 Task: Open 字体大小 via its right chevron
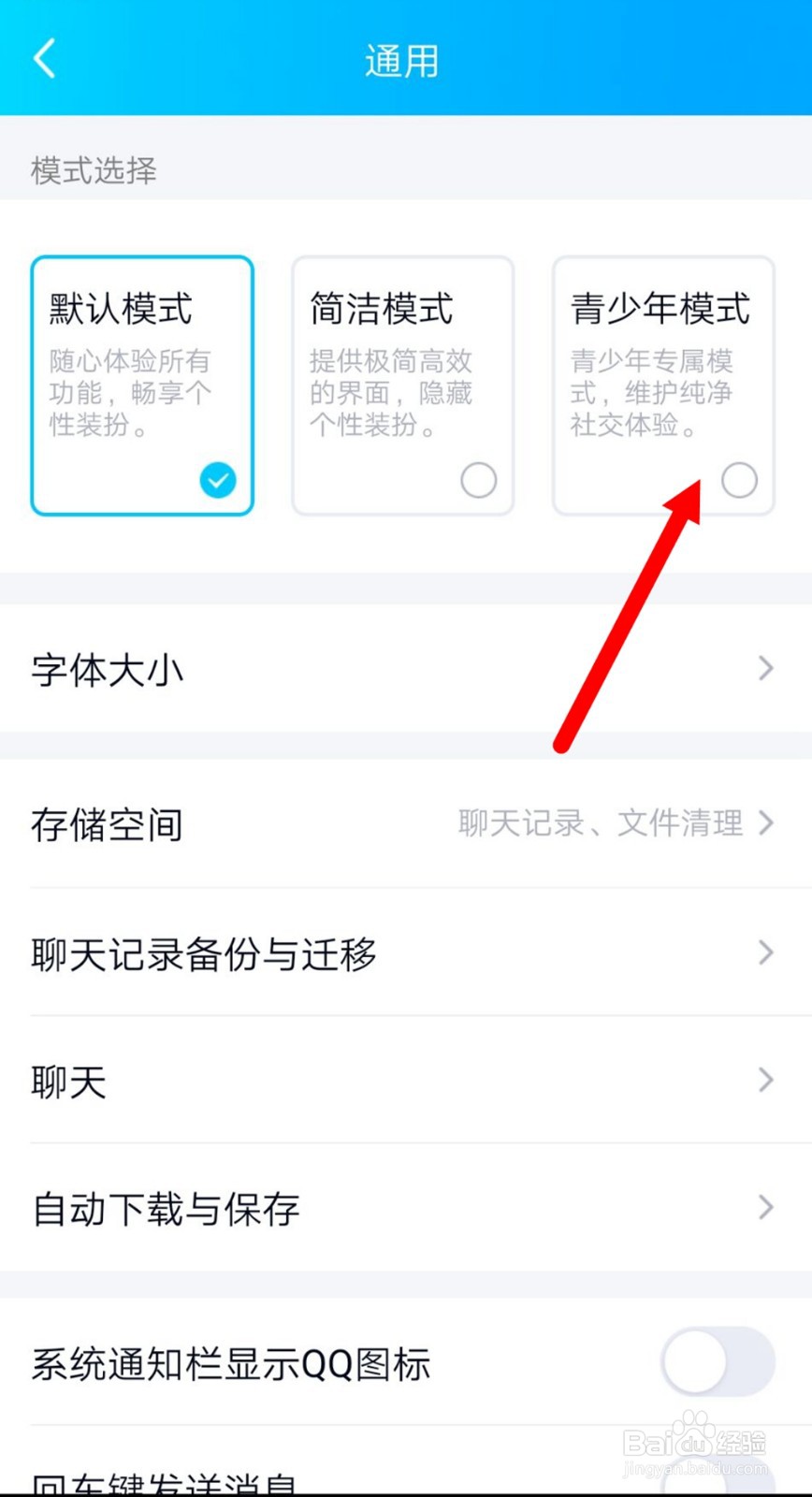[x=765, y=669]
